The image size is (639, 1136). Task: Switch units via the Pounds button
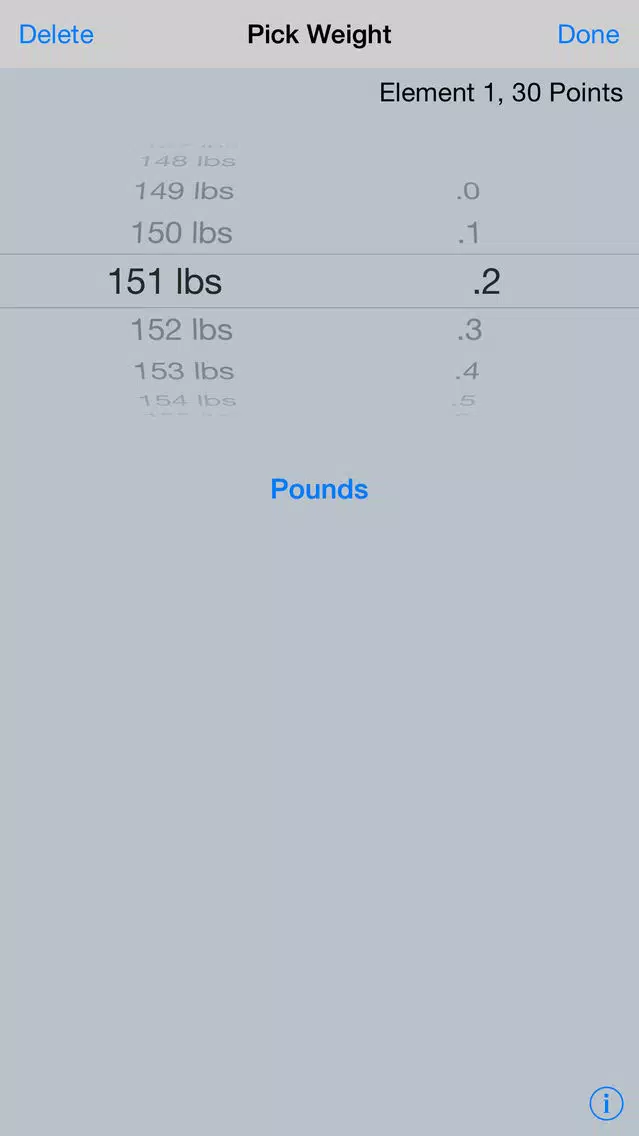(x=320, y=490)
